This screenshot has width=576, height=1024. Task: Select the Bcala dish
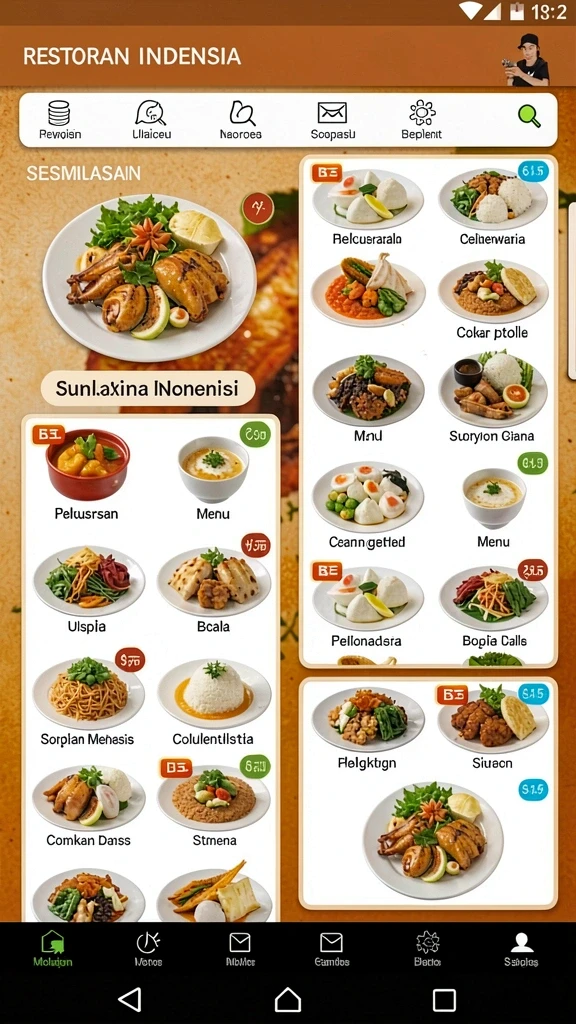214,590
